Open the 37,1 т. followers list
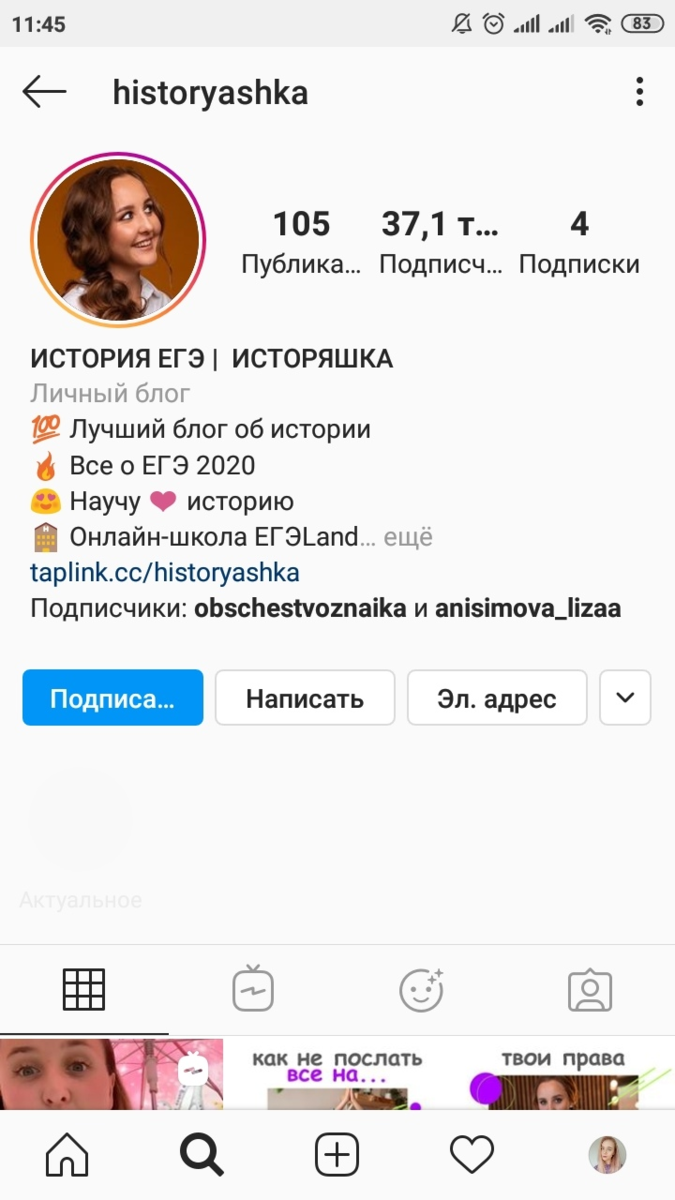Screen dimensions: 675x1200 (440, 242)
